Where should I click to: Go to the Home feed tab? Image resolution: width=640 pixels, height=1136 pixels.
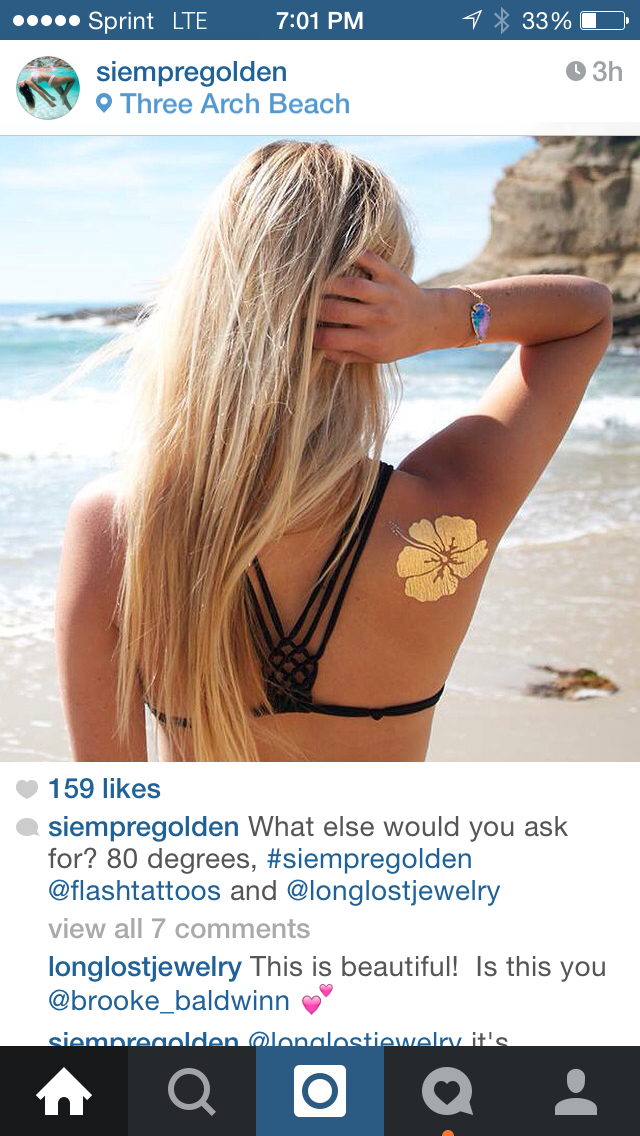click(x=64, y=1091)
